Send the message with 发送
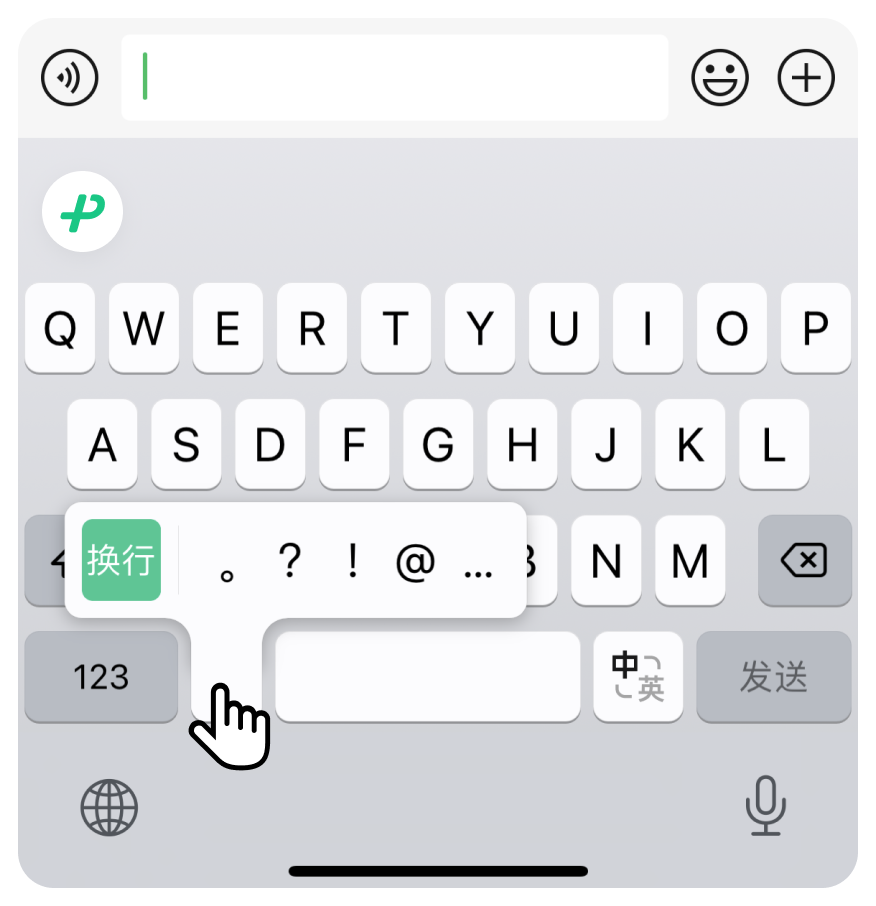 [x=773, y=677]
